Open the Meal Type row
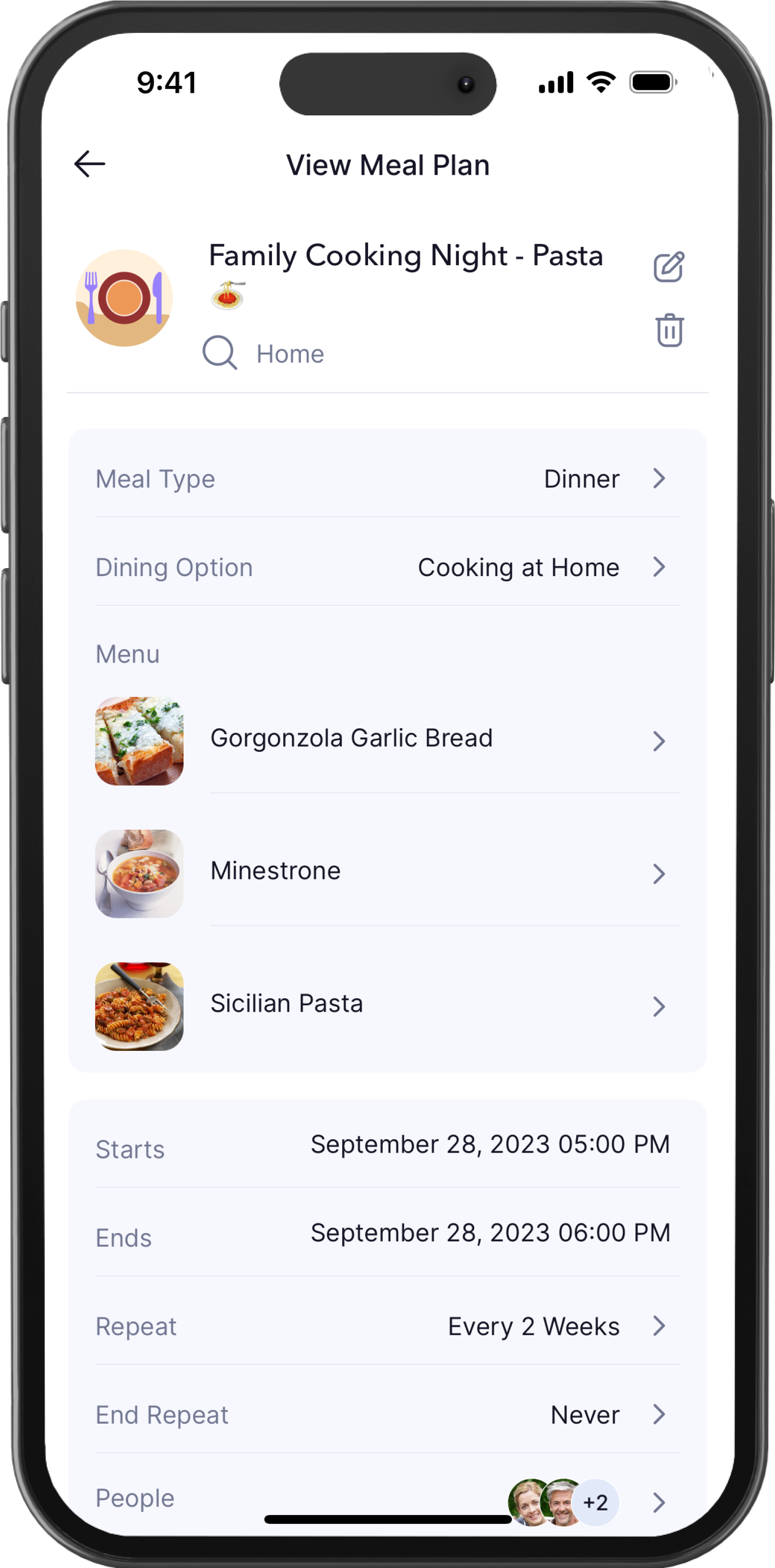775x1568 pixels. [x=388, y=478]
